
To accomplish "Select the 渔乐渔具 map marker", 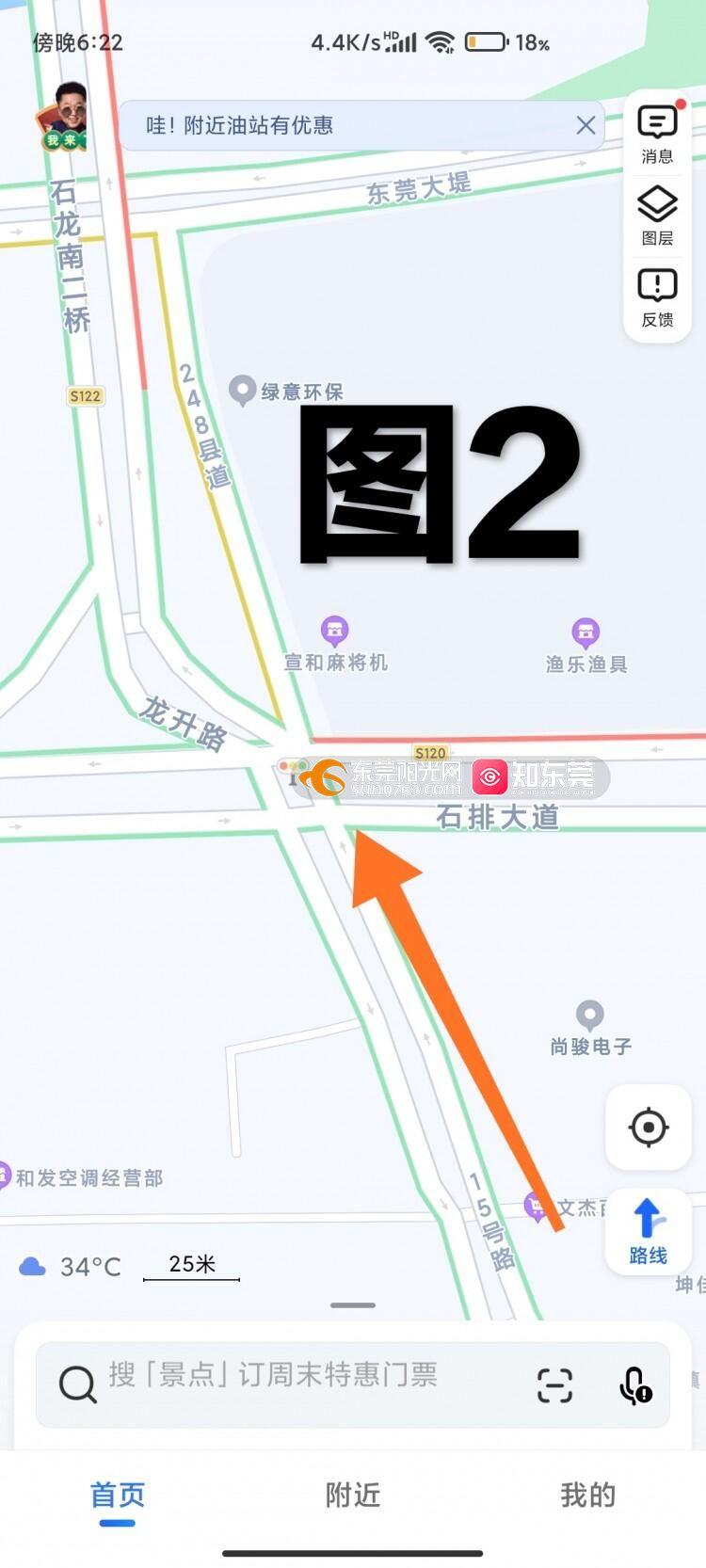I will pos(586,632).
